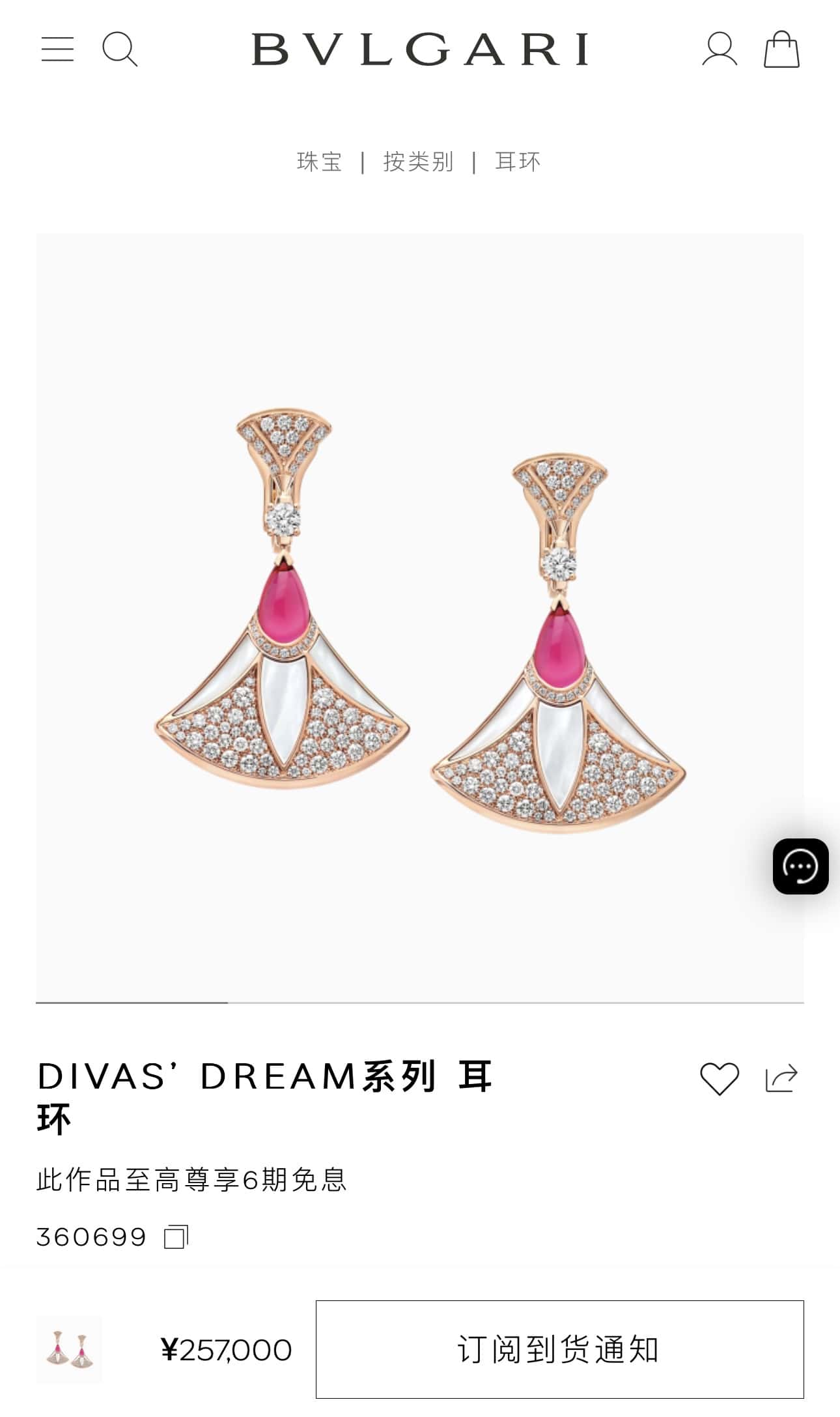Open the search icon
Screen dimensions: 840x1417
[120, 49]
